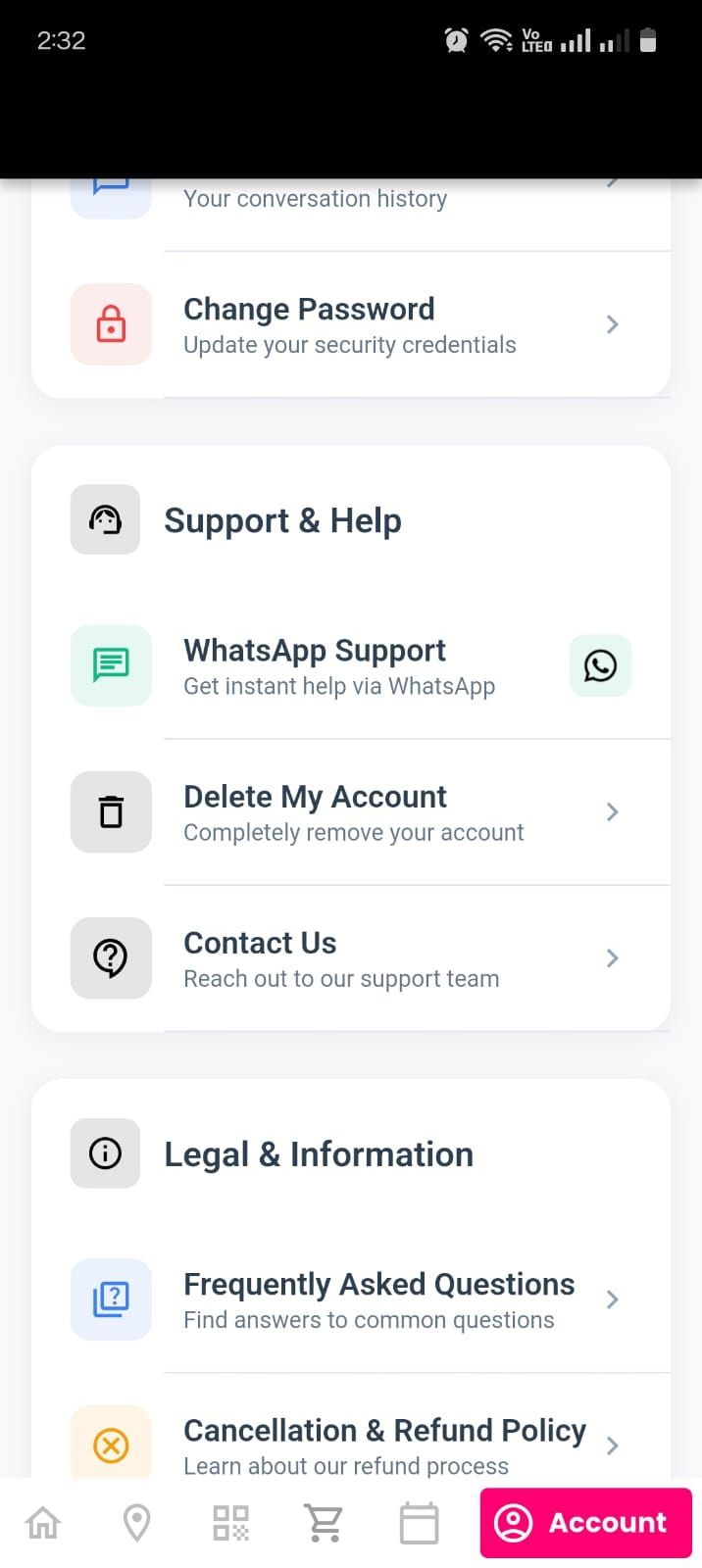
Task: Open Cancellation & Refund Policy
Action: pos(350,1445)
